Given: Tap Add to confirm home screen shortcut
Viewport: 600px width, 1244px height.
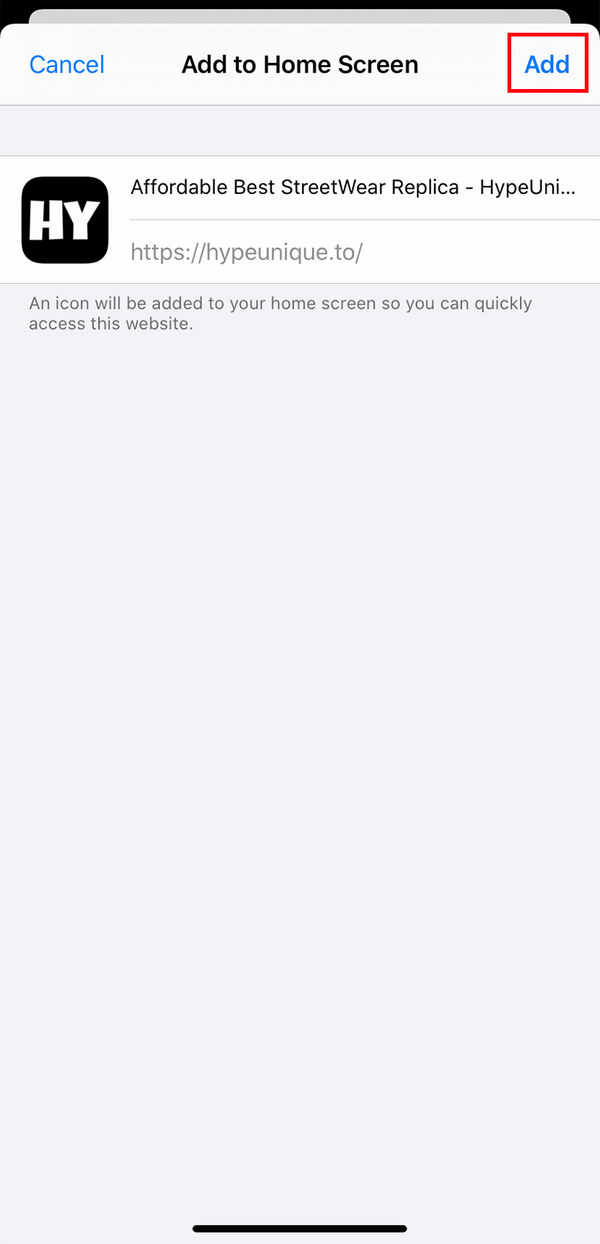Looking at the screenshot, I should [547, 64].
